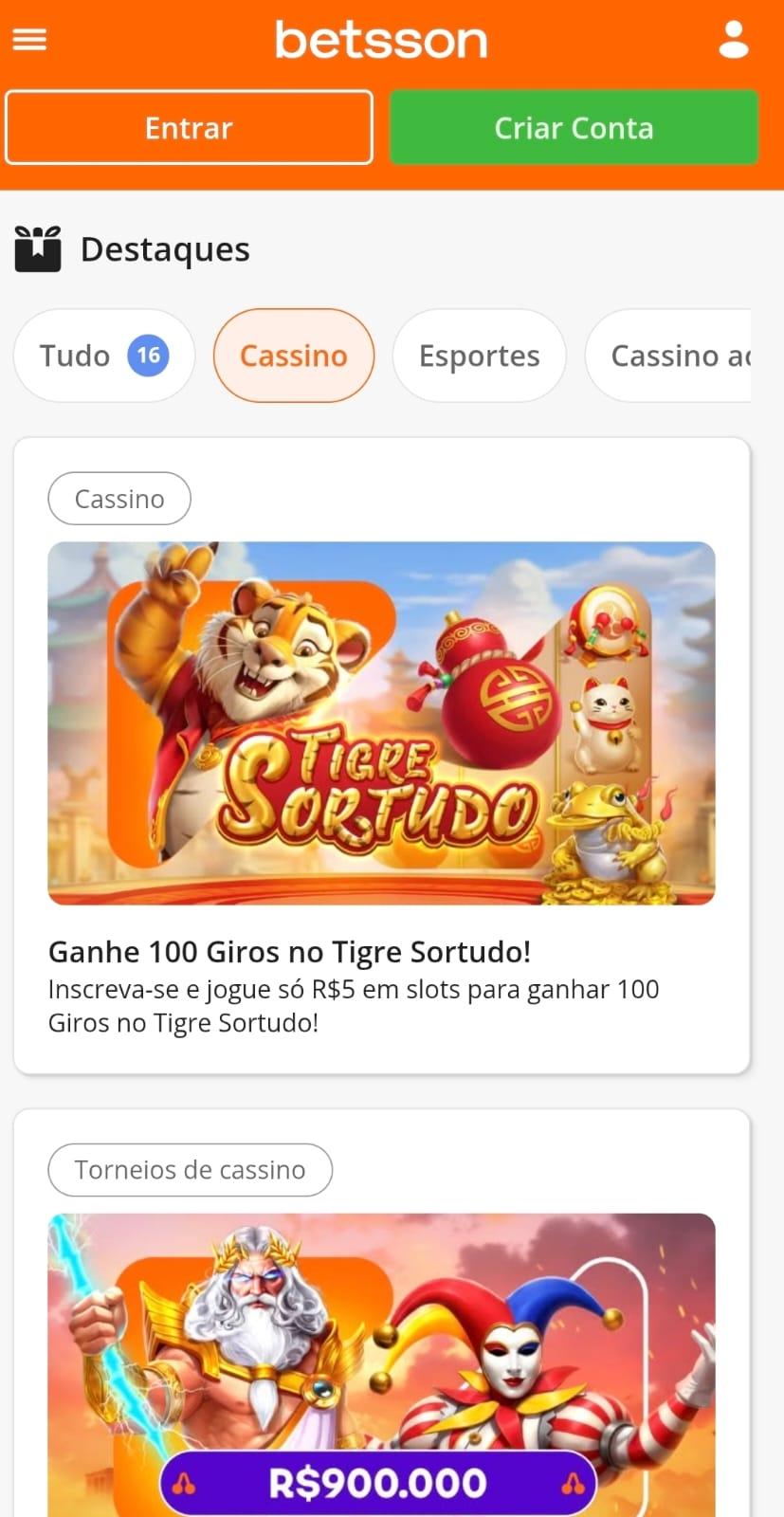Click the cherries icon left of R$900.000

click(184, 1482)
